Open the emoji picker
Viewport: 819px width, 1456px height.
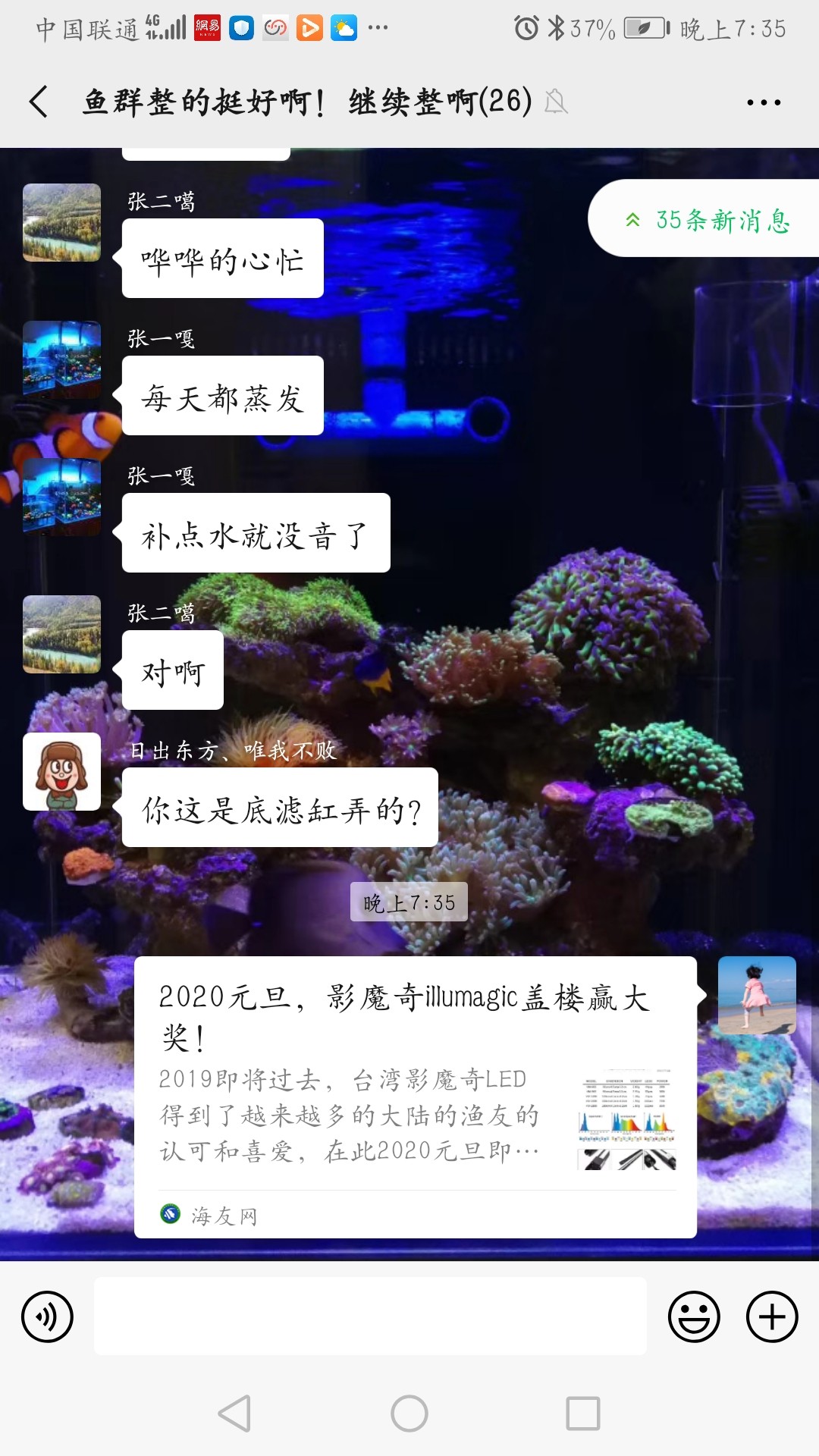(693, 1316)
